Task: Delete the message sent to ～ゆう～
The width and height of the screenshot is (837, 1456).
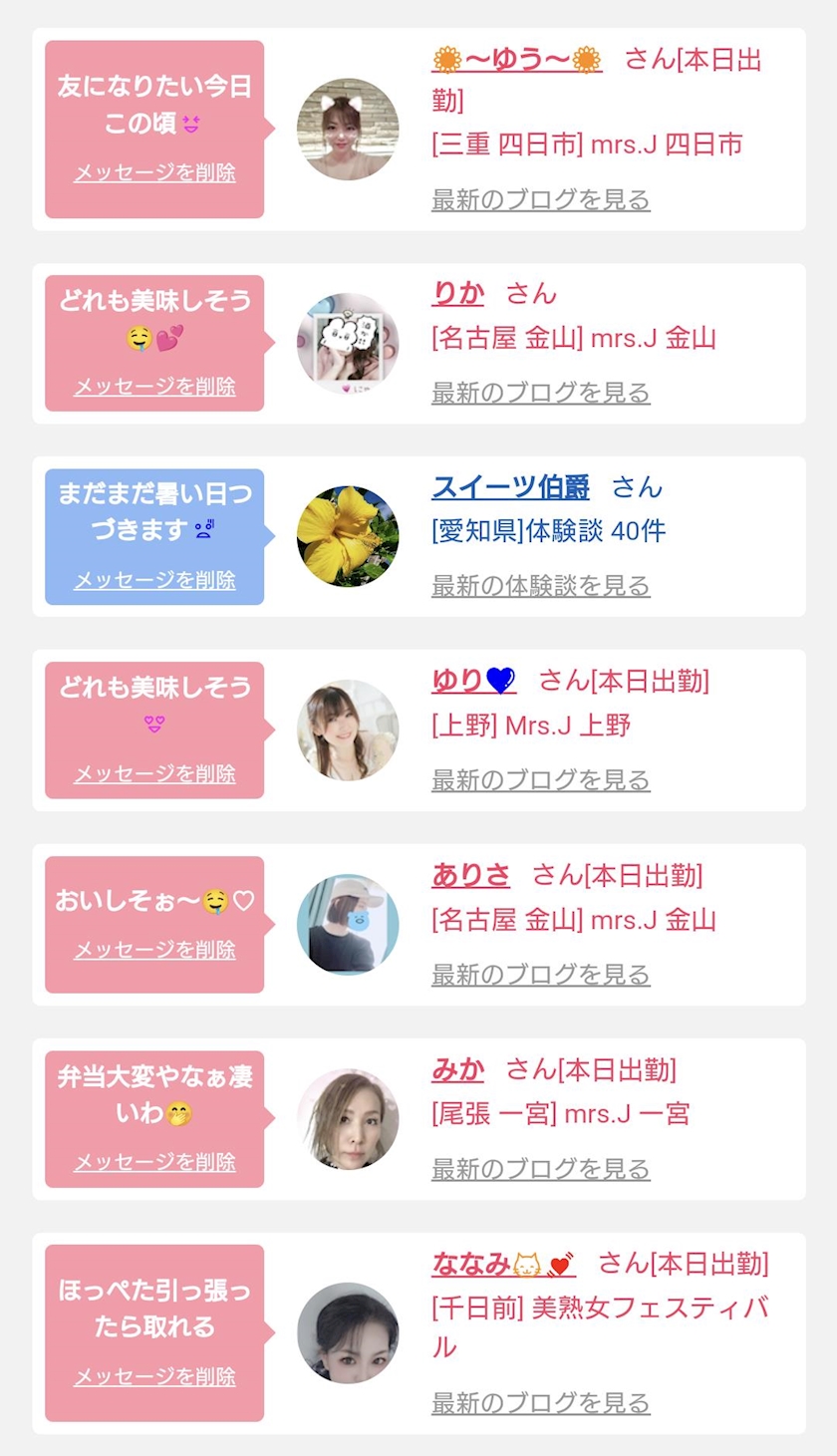Action: pyautogui.click(x=154, y=172)
